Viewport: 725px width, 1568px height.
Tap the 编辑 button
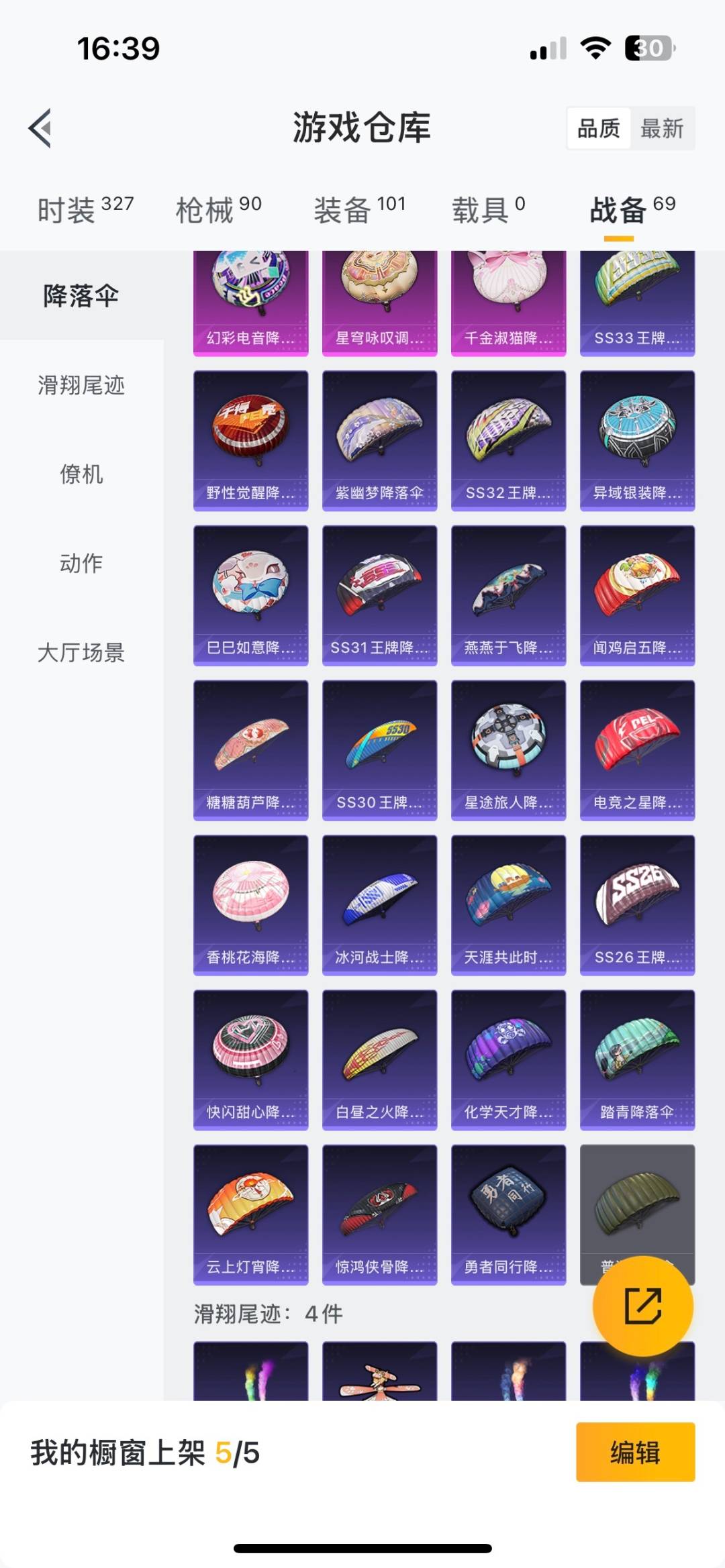click(635, 1452)
